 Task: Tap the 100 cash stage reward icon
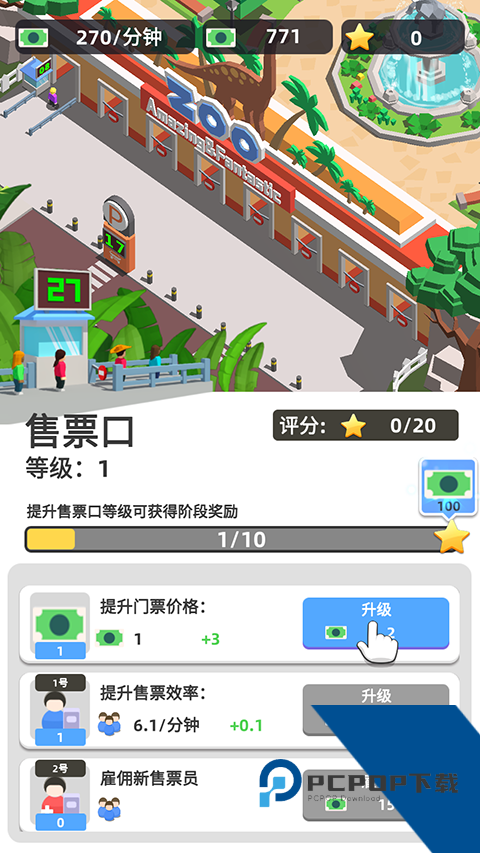tap(448, 488)
